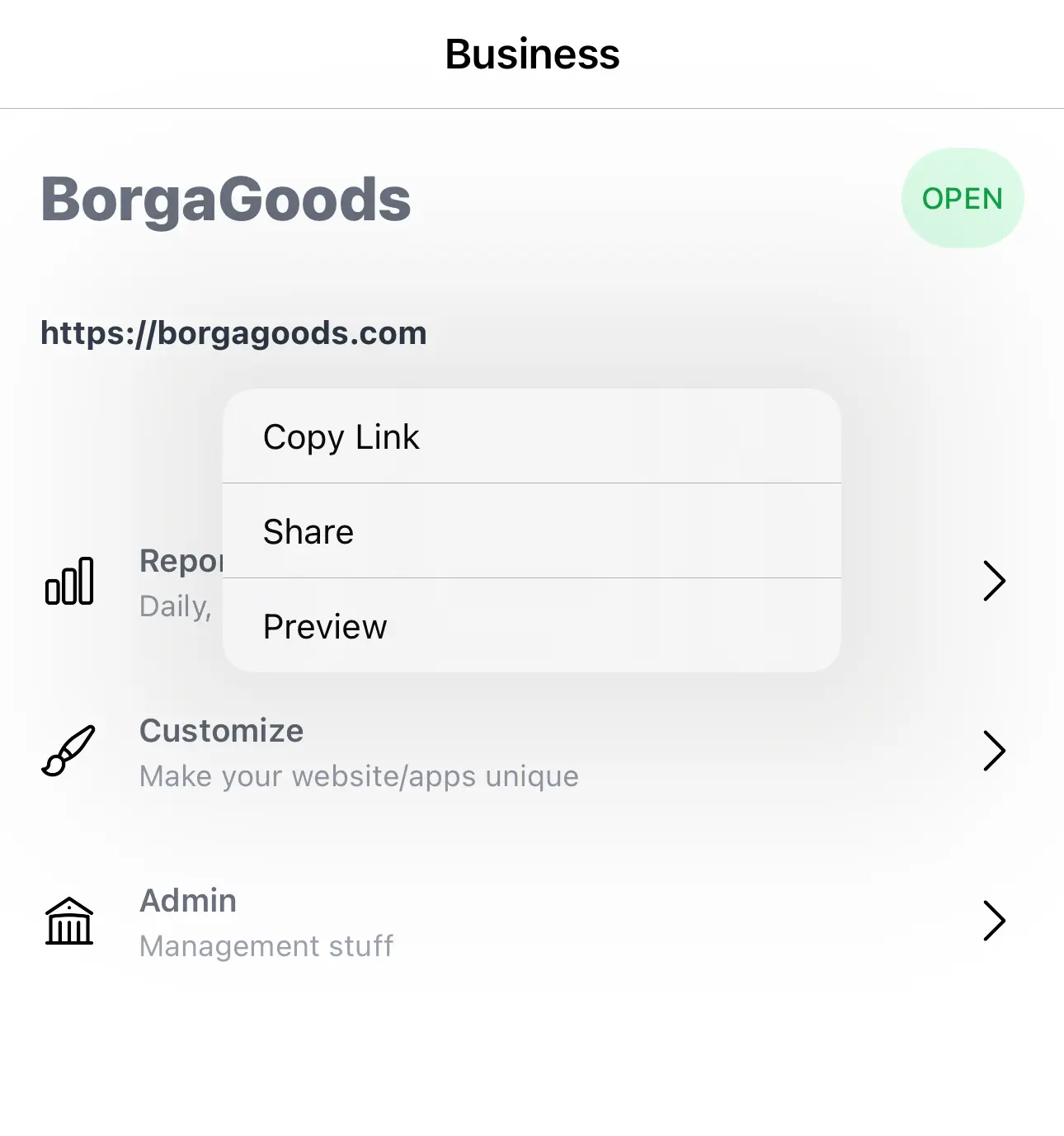The width and height of the screenshot is (1064, 1136).
Task: Click the brush icon next to Customize
Action: click(69, 751)
